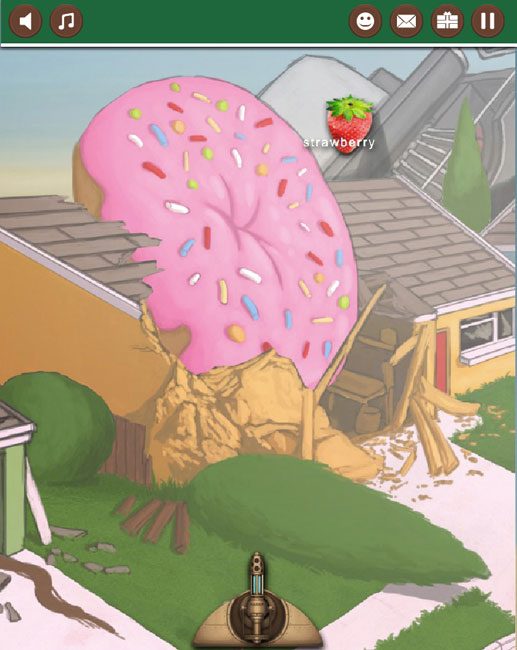Viewport: 517px width, 650px height.
Task: Pause the game
Action: pyautogui.click(x=488, y=21)
